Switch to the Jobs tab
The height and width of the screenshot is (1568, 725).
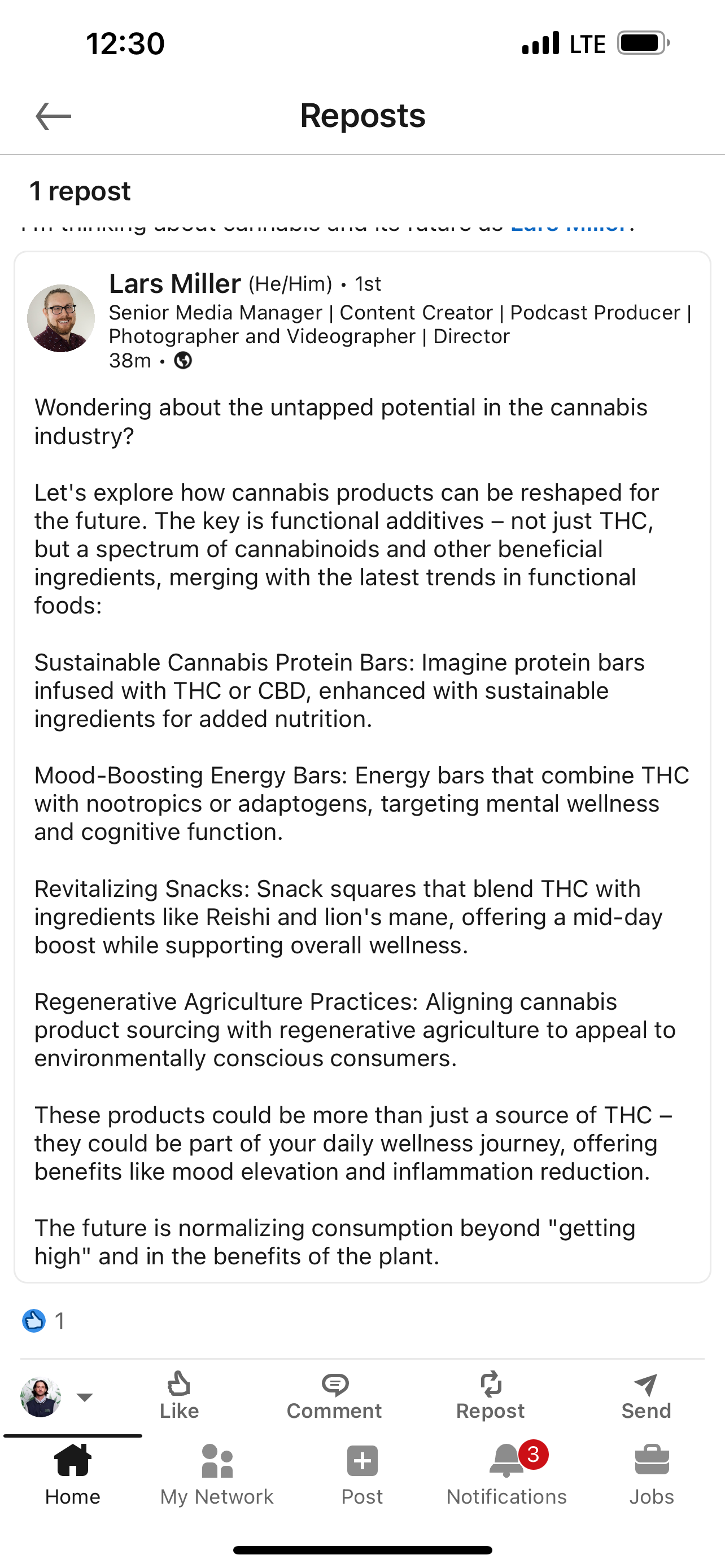pos(652,1473)
